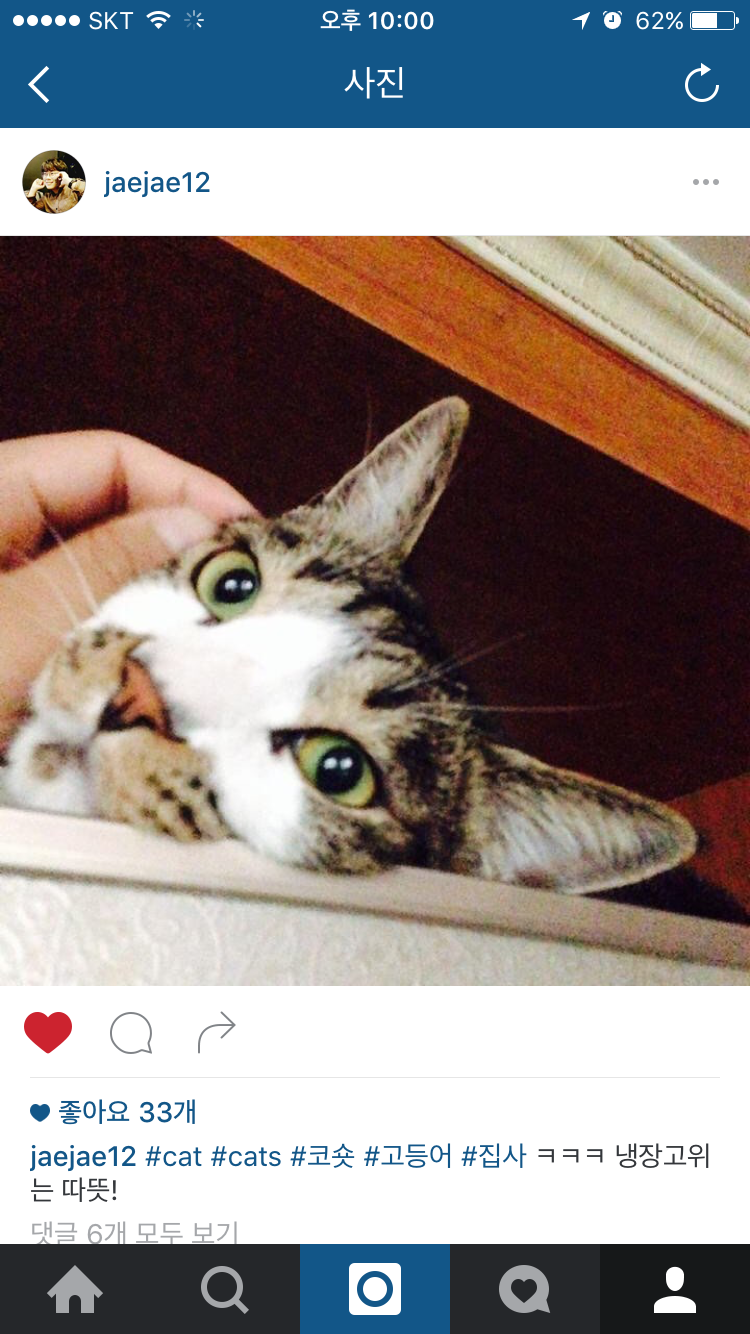Screen dimensions: 750x1334
Task: Refresh the photo page
Action: (x=701, y=85)
